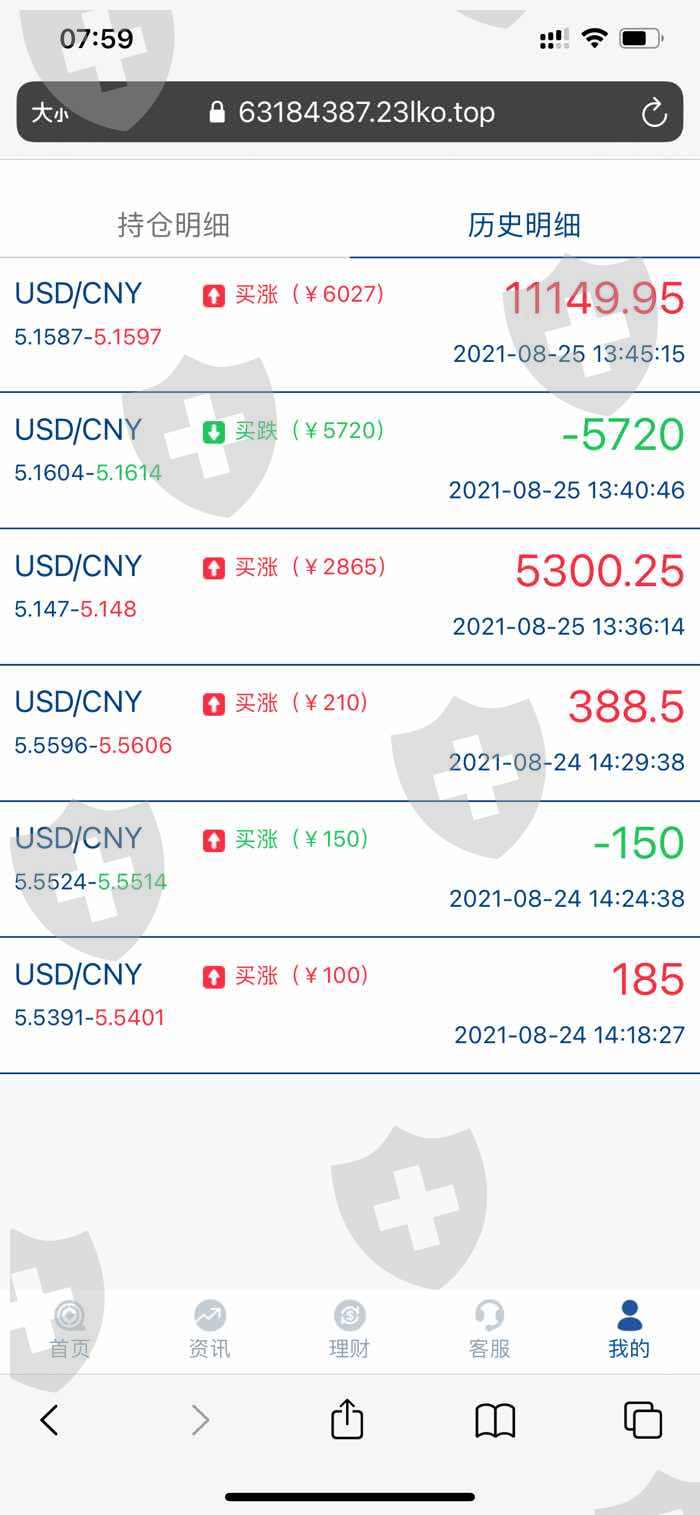Open the 首页 home tab

70,1330
